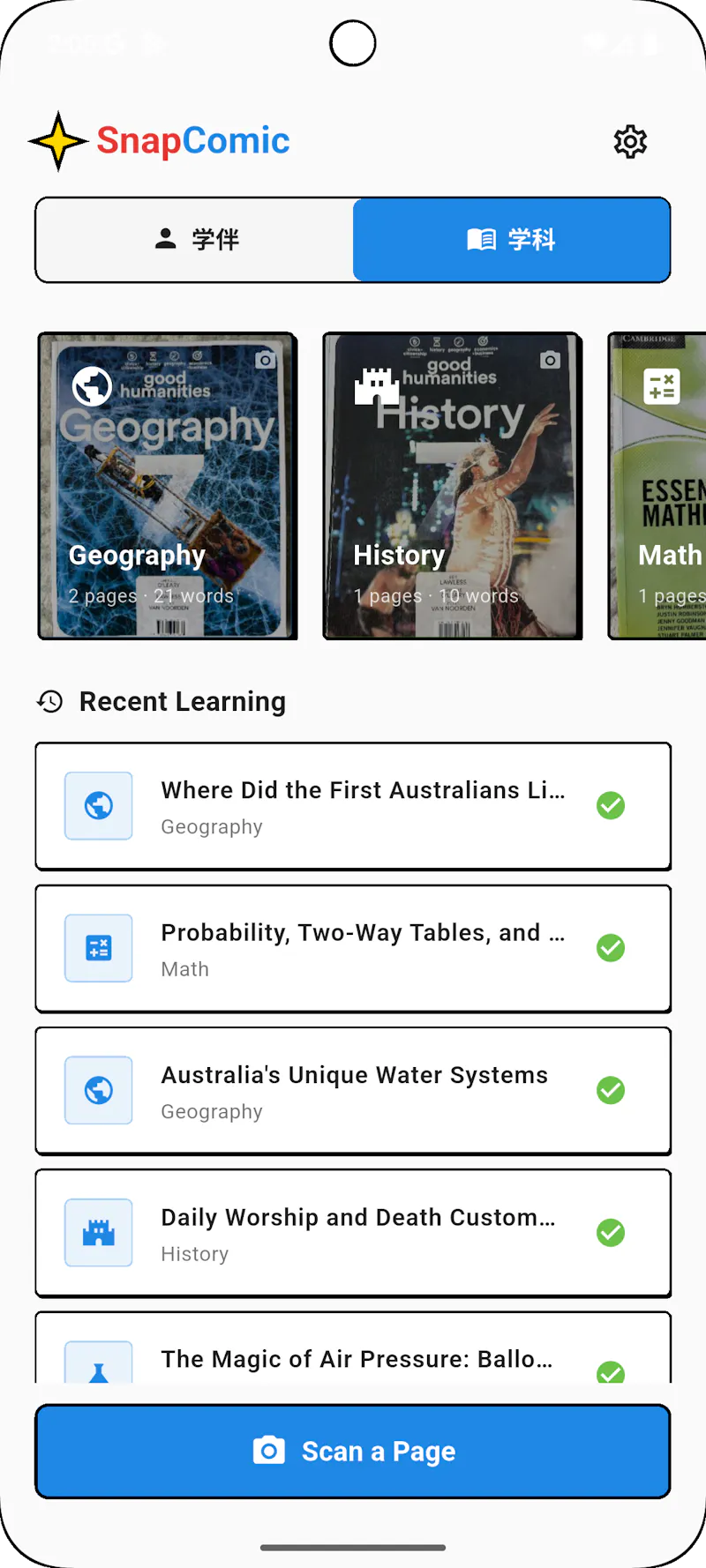706x1568 pixels.
Task: Switch to the 学伴 tab
Action: 195,240
